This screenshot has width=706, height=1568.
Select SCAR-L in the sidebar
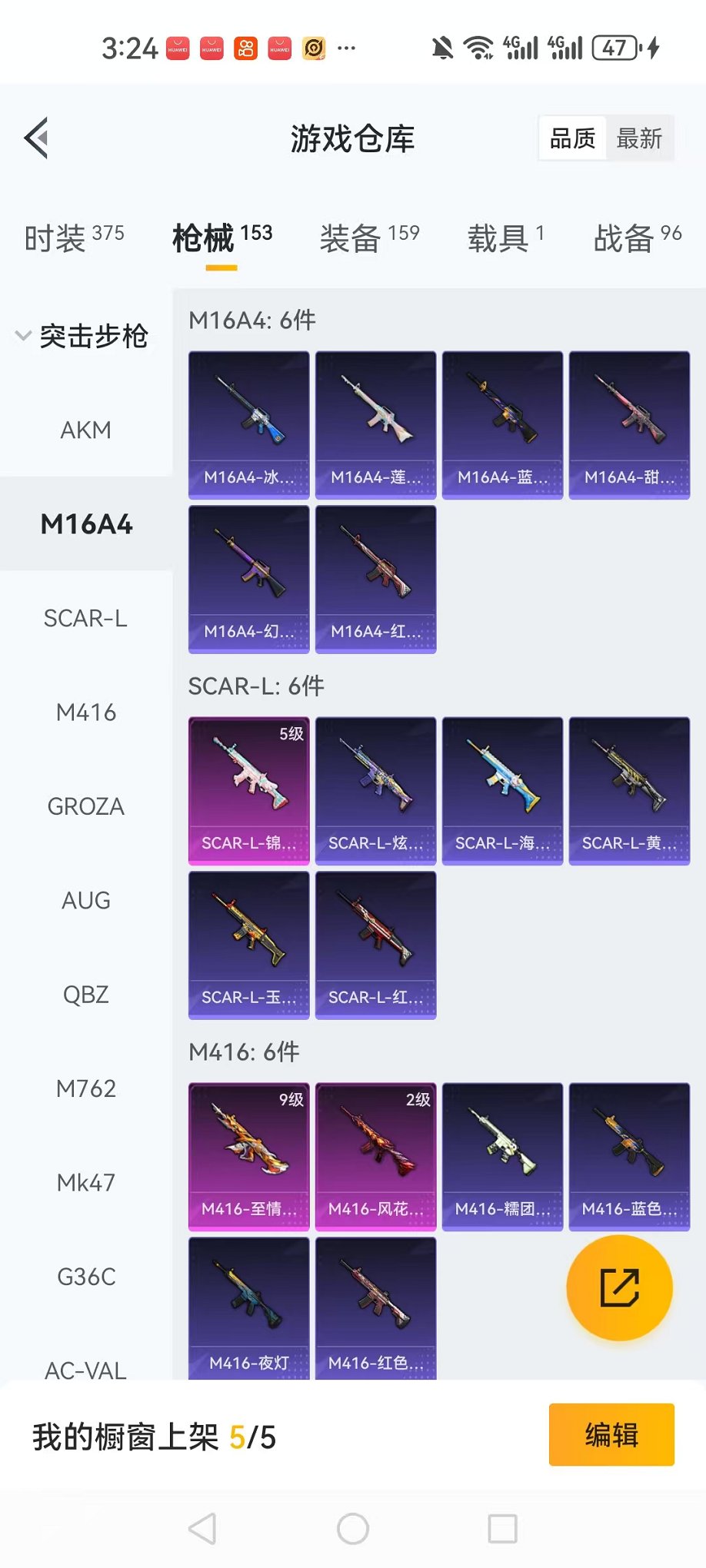[85, 618]
